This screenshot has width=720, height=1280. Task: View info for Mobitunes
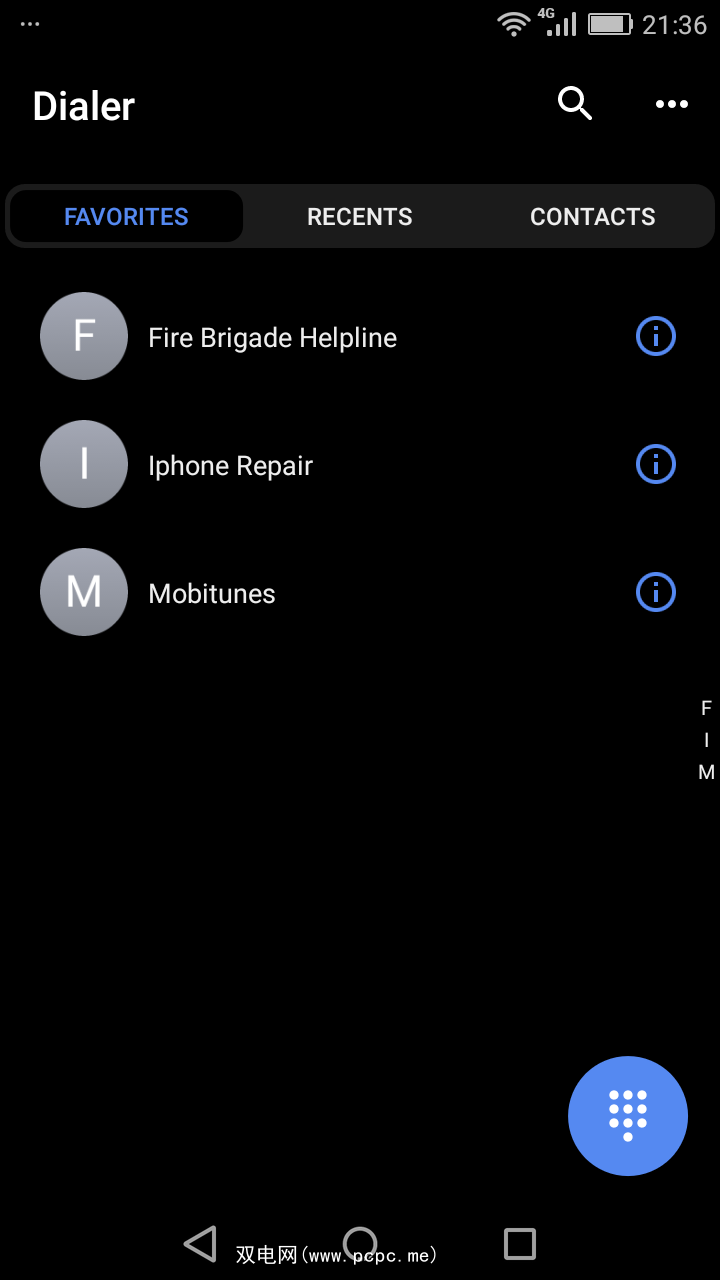click(656, 592)
